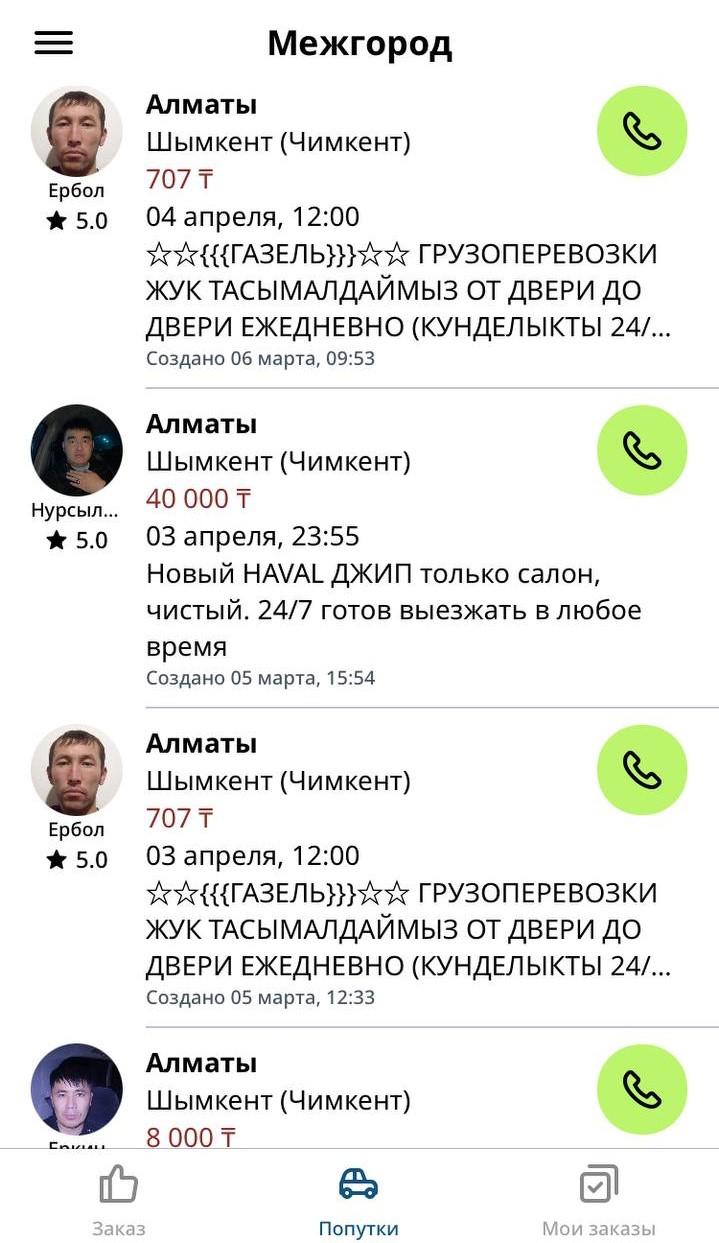The width and height of the screenshot is (719, 1243).
Task: Call Ербол about the 03 апреля trip
Action: pyautogui.click(x=642, y=770)
